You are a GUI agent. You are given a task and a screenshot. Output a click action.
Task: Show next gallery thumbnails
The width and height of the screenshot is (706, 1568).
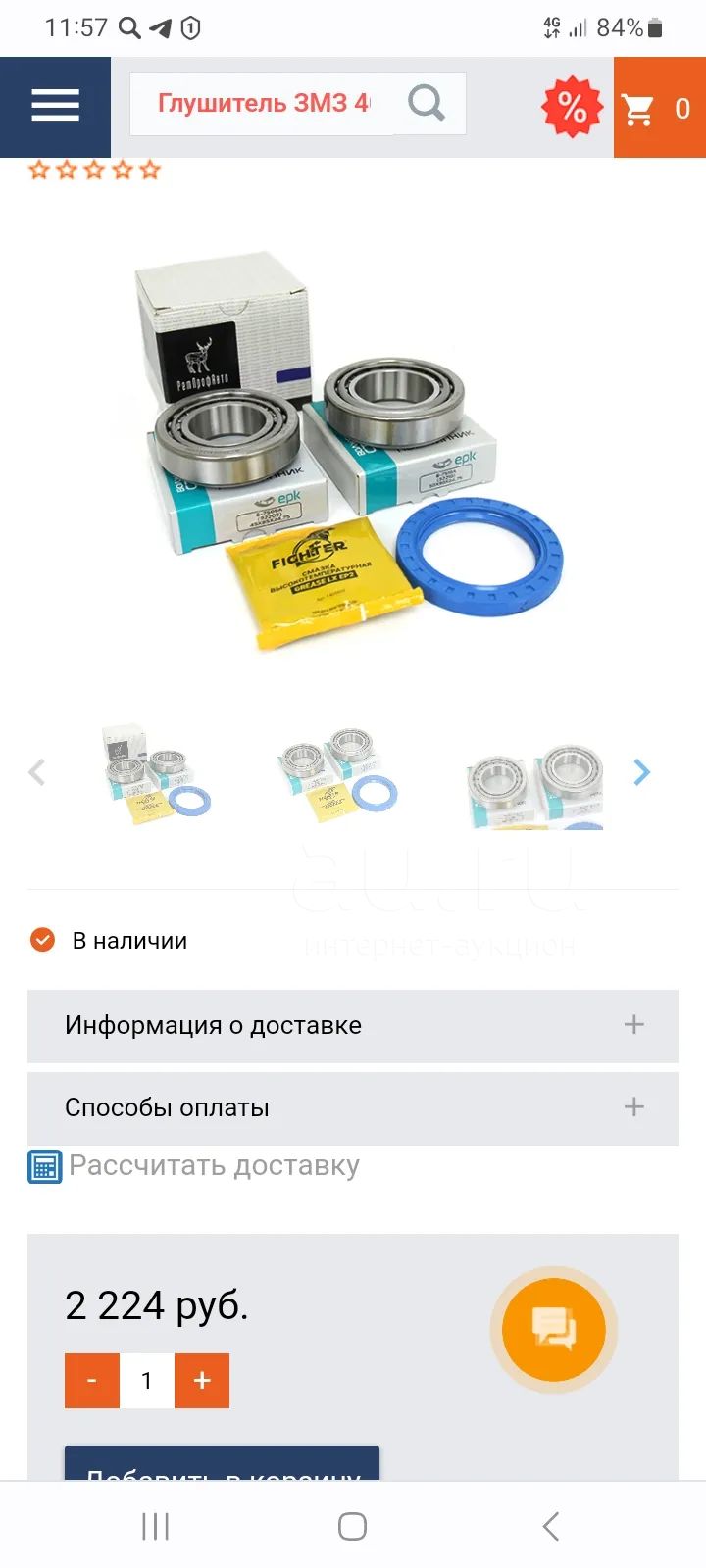[641, 772]
